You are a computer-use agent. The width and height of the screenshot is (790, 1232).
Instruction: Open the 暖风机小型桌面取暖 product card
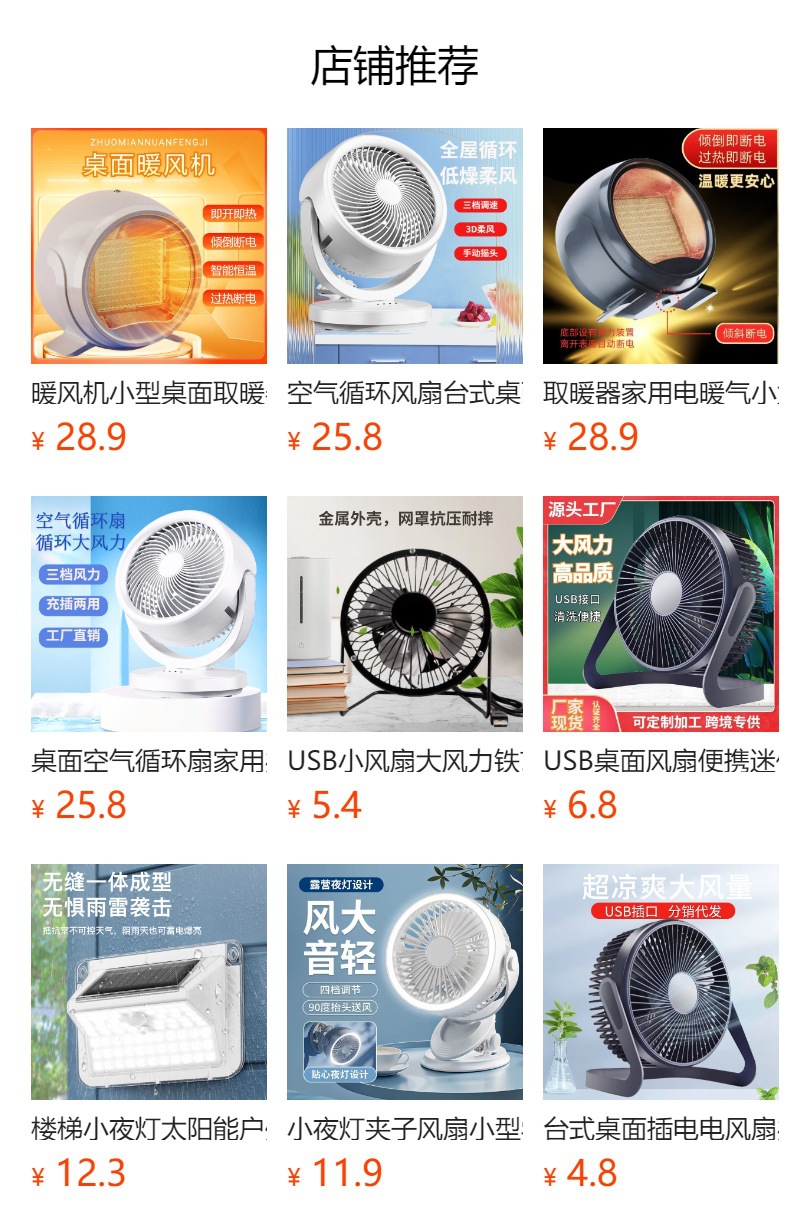coord(149,246)
